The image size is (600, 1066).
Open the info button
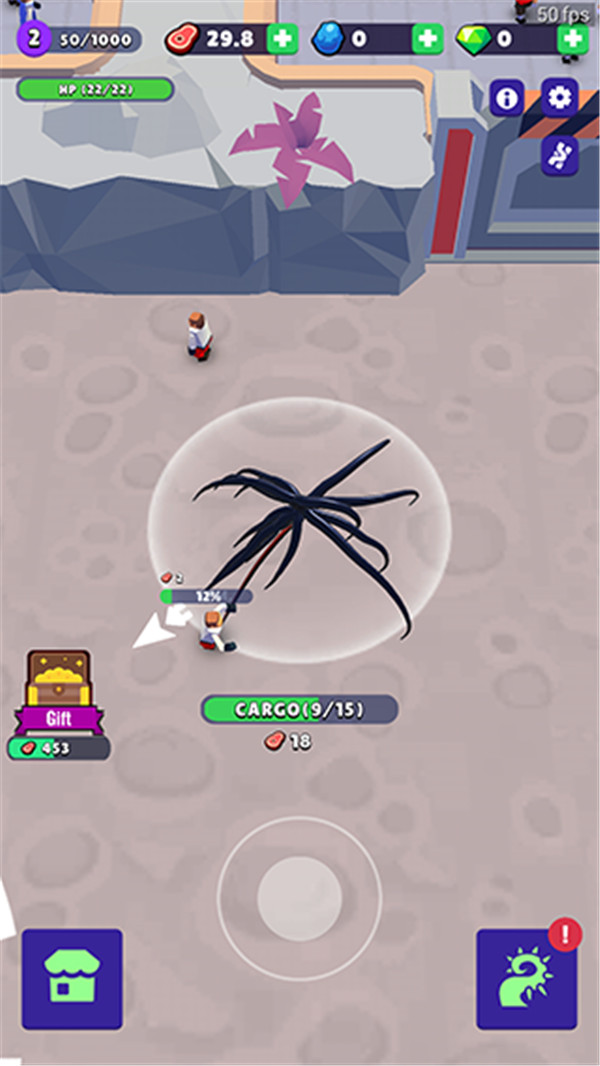[507, 98]
